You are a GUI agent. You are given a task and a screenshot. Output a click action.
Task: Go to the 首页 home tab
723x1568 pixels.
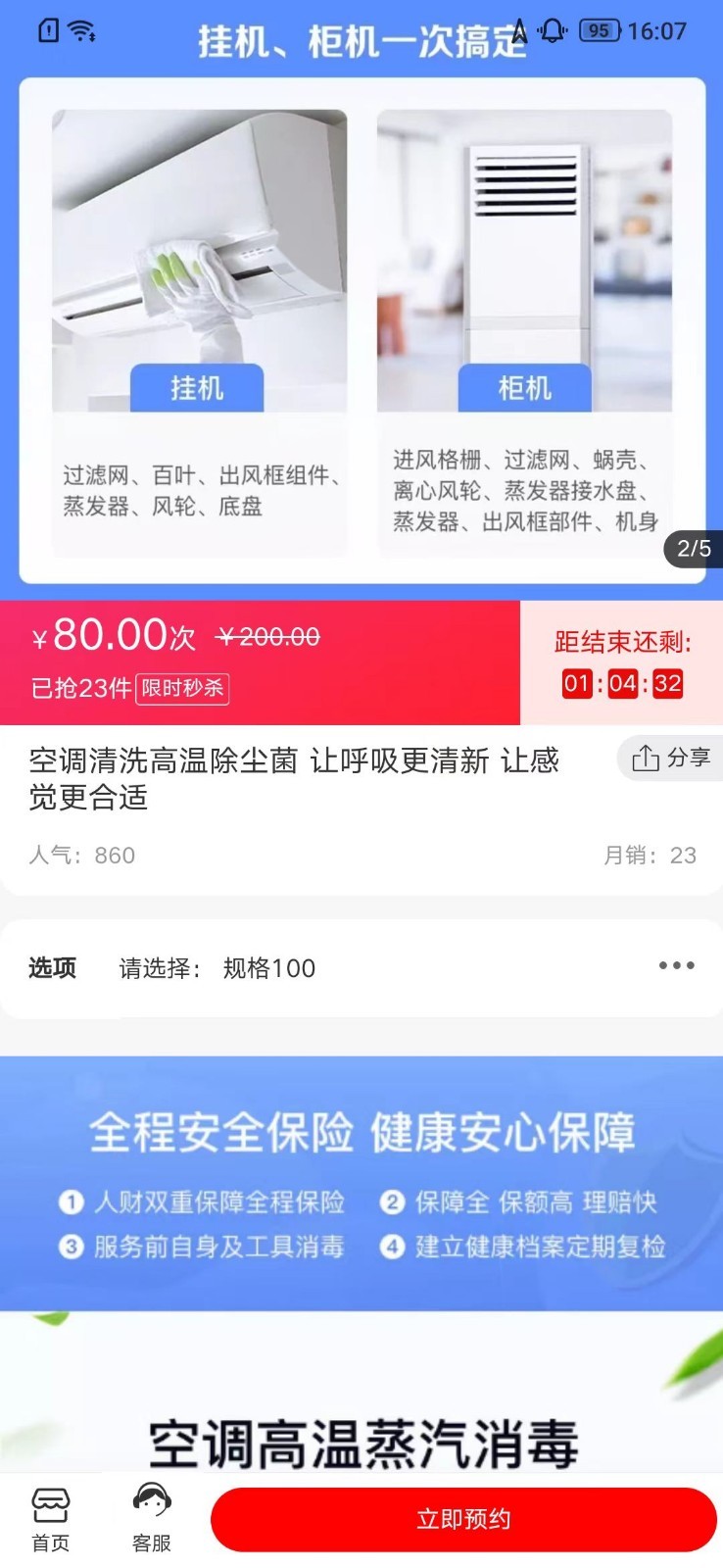click(51, 1520)
